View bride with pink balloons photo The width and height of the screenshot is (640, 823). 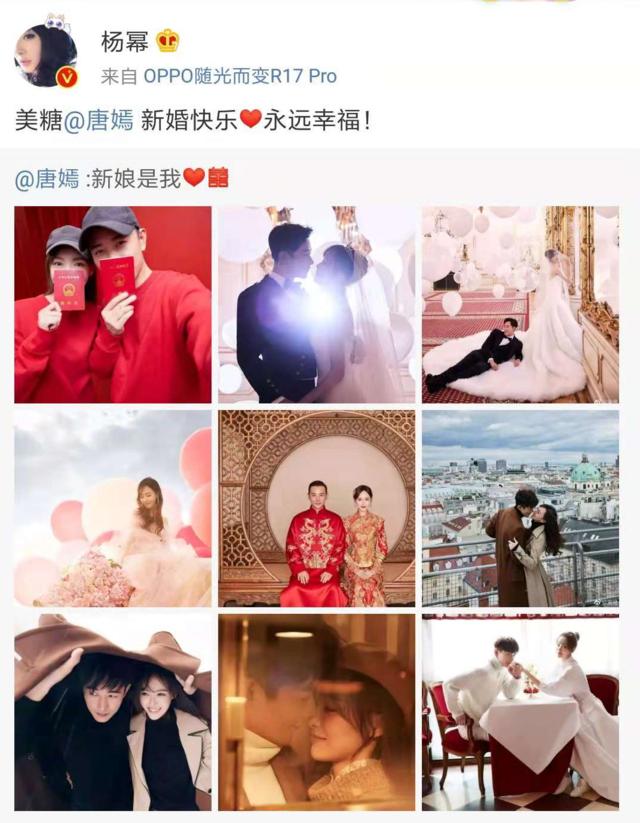click(x=113, y=508)
